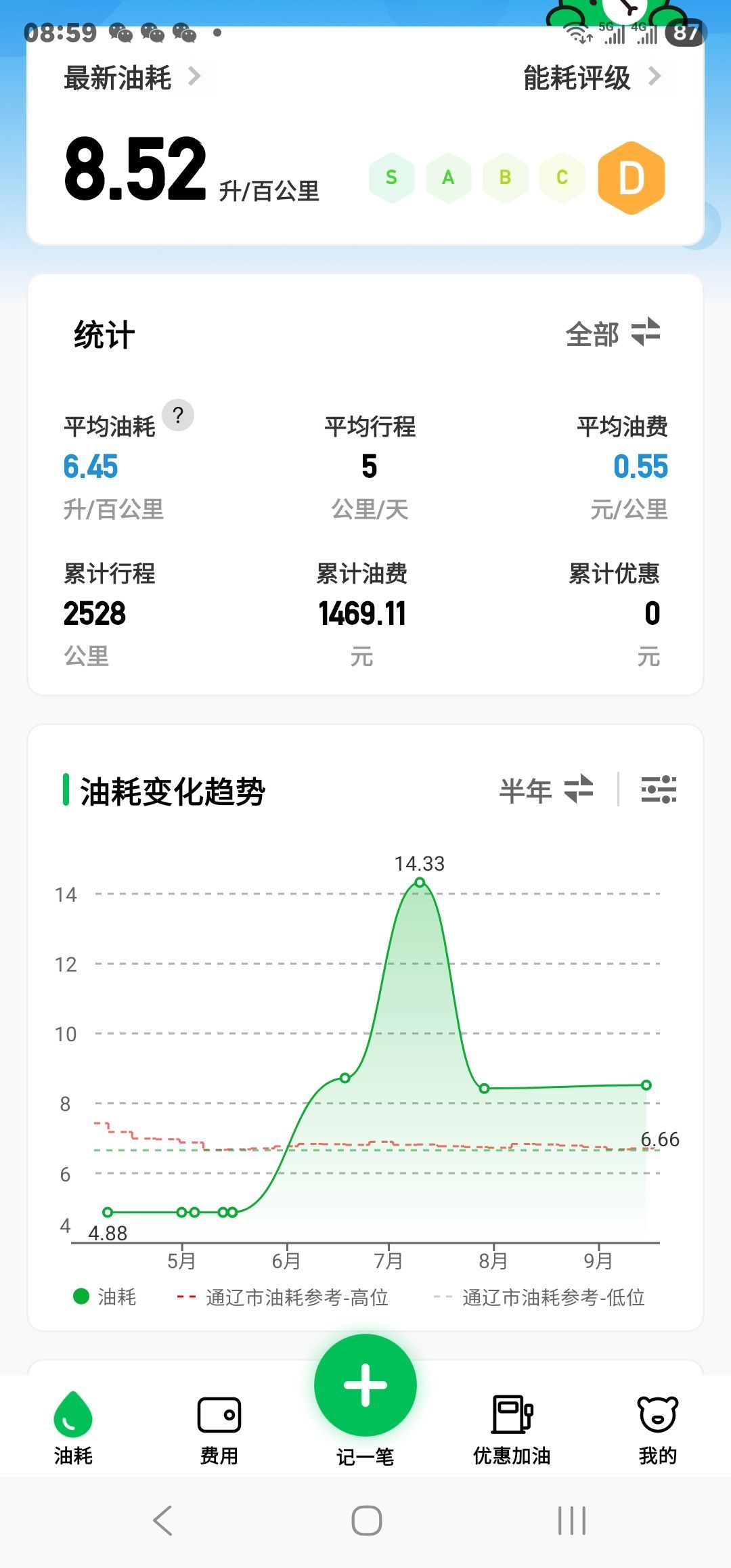Image resolution: width=731 pixels, height=1568 pixels.
Task: Select the 14.33 peak point on the chart
Action: (x=420, y=882)
